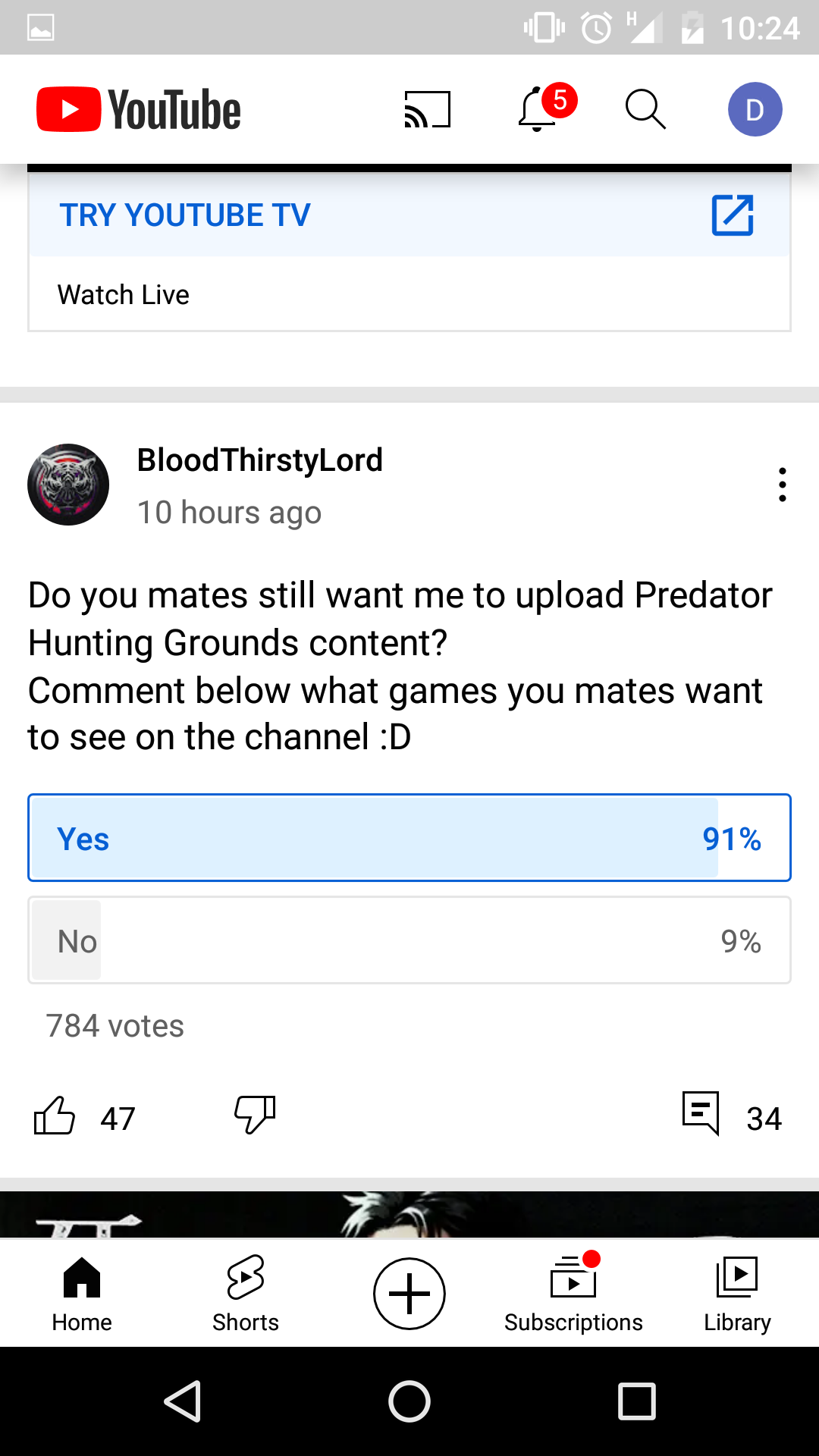
Task: Go back using system back button
Action: tap(183, 1401)
